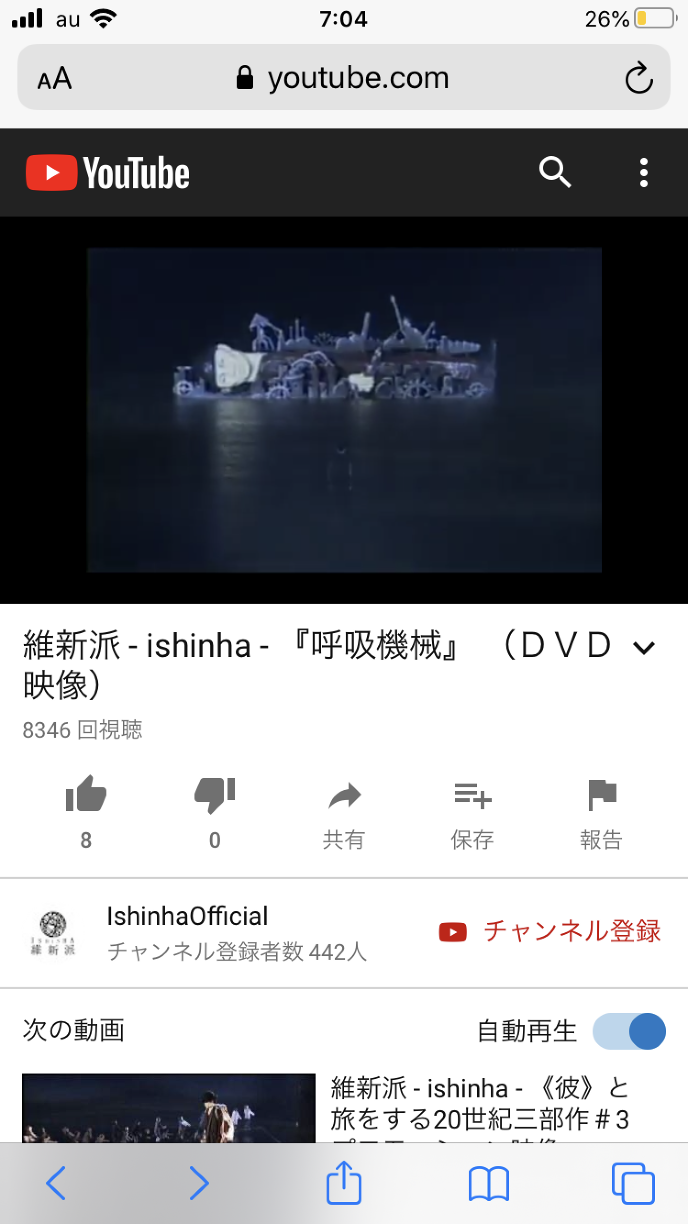Open Safari bookmarks

click(488, 1184)
